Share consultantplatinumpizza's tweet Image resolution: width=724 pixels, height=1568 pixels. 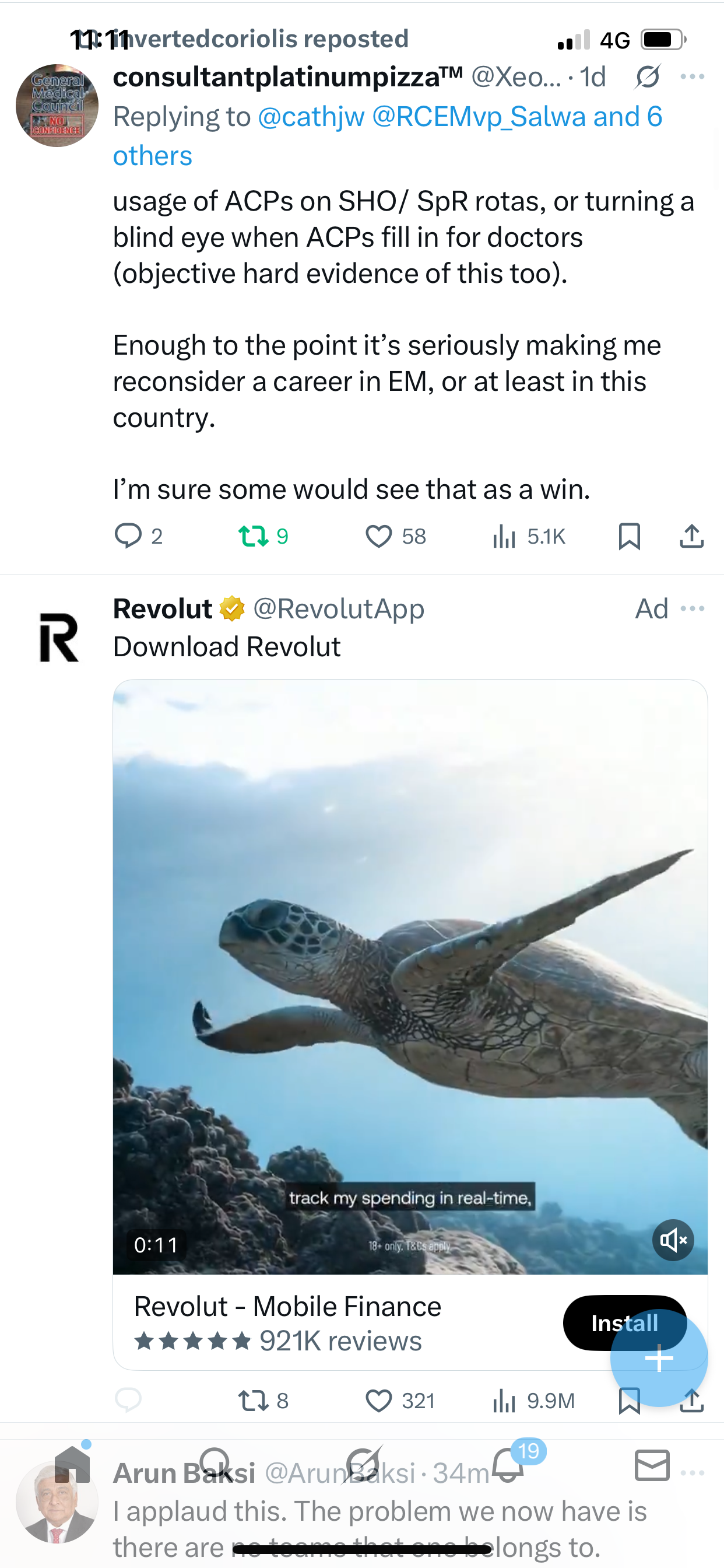(x=691, y=536)
